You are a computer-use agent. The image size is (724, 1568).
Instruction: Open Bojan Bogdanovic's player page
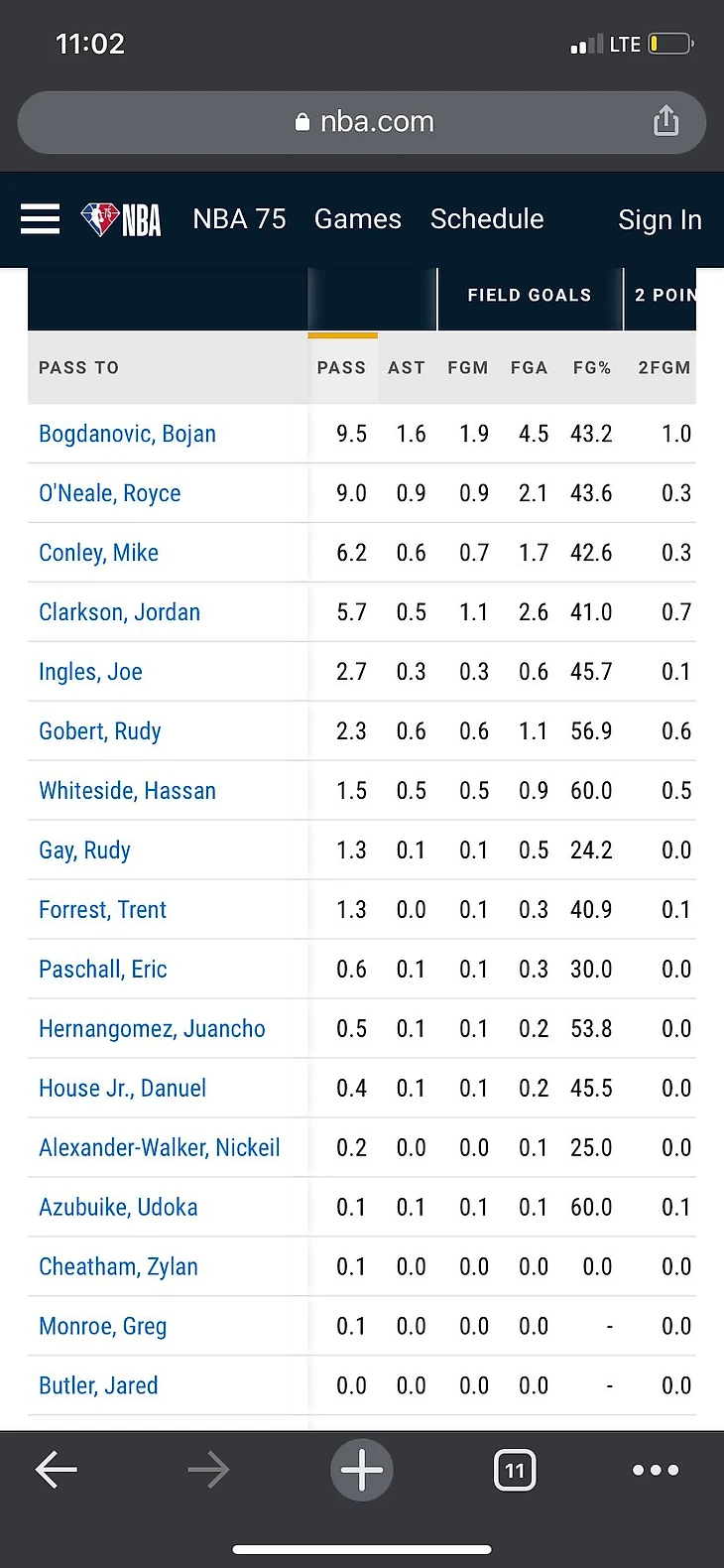click(127, 434)
